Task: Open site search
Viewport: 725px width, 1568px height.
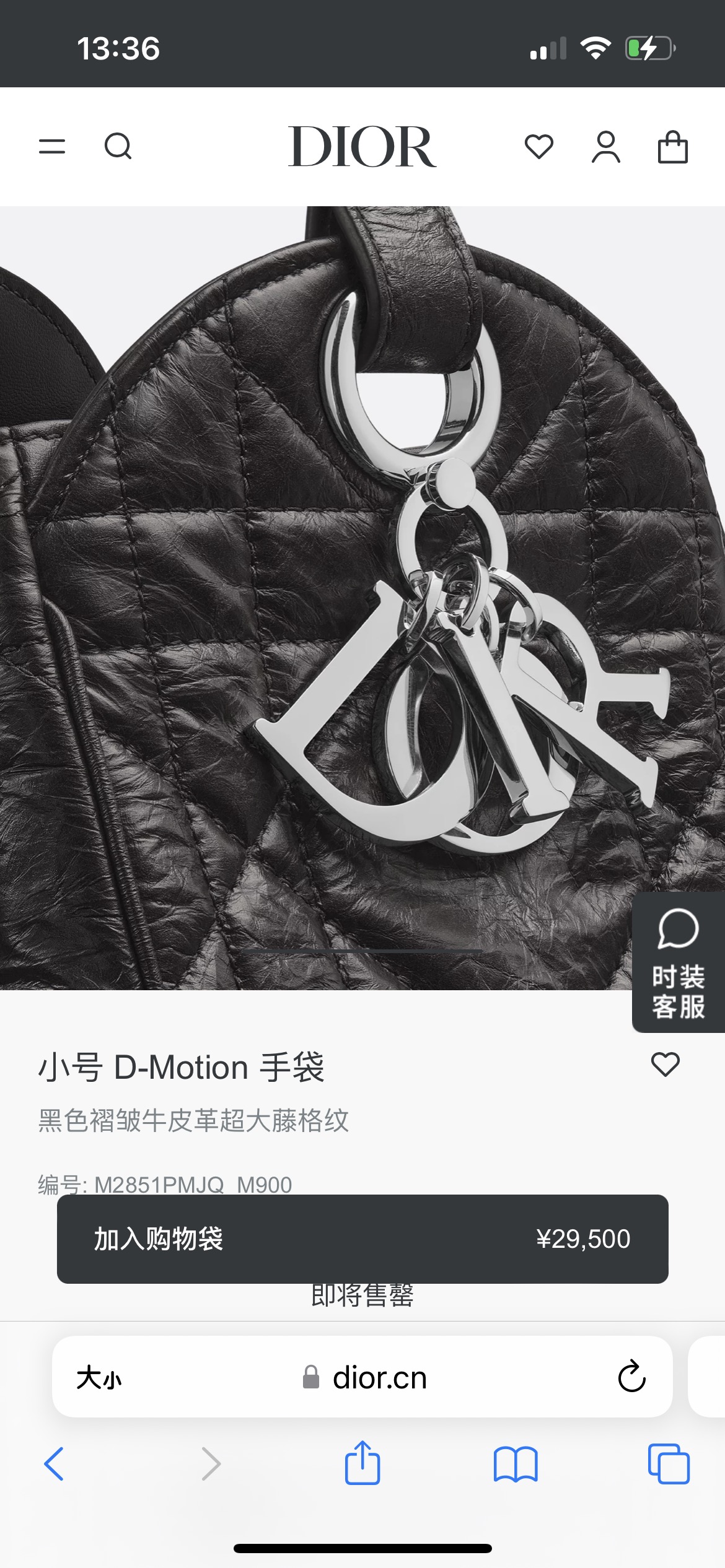Action: click(118, 147)
